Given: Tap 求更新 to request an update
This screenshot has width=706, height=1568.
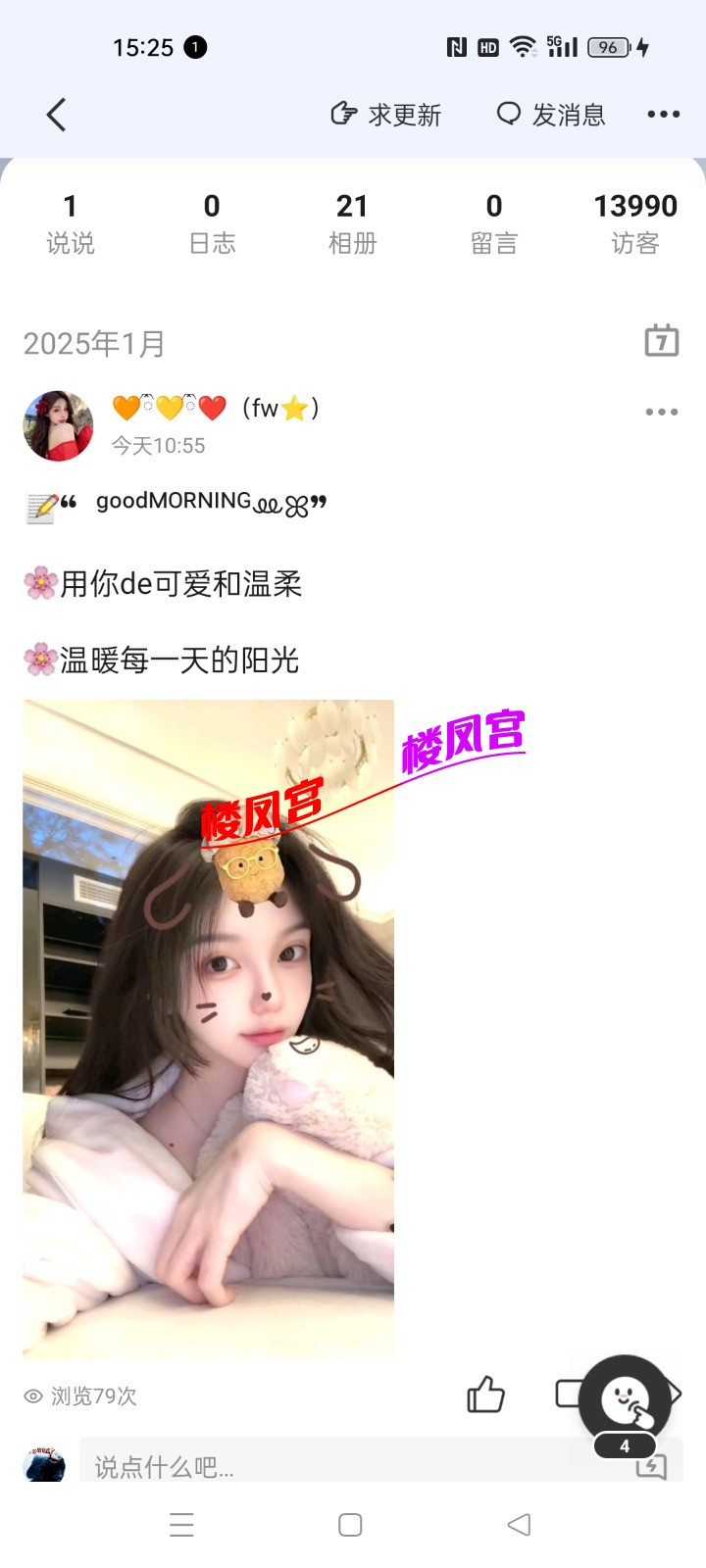Looking at the screenshot, I should click(x=386, y=115).
